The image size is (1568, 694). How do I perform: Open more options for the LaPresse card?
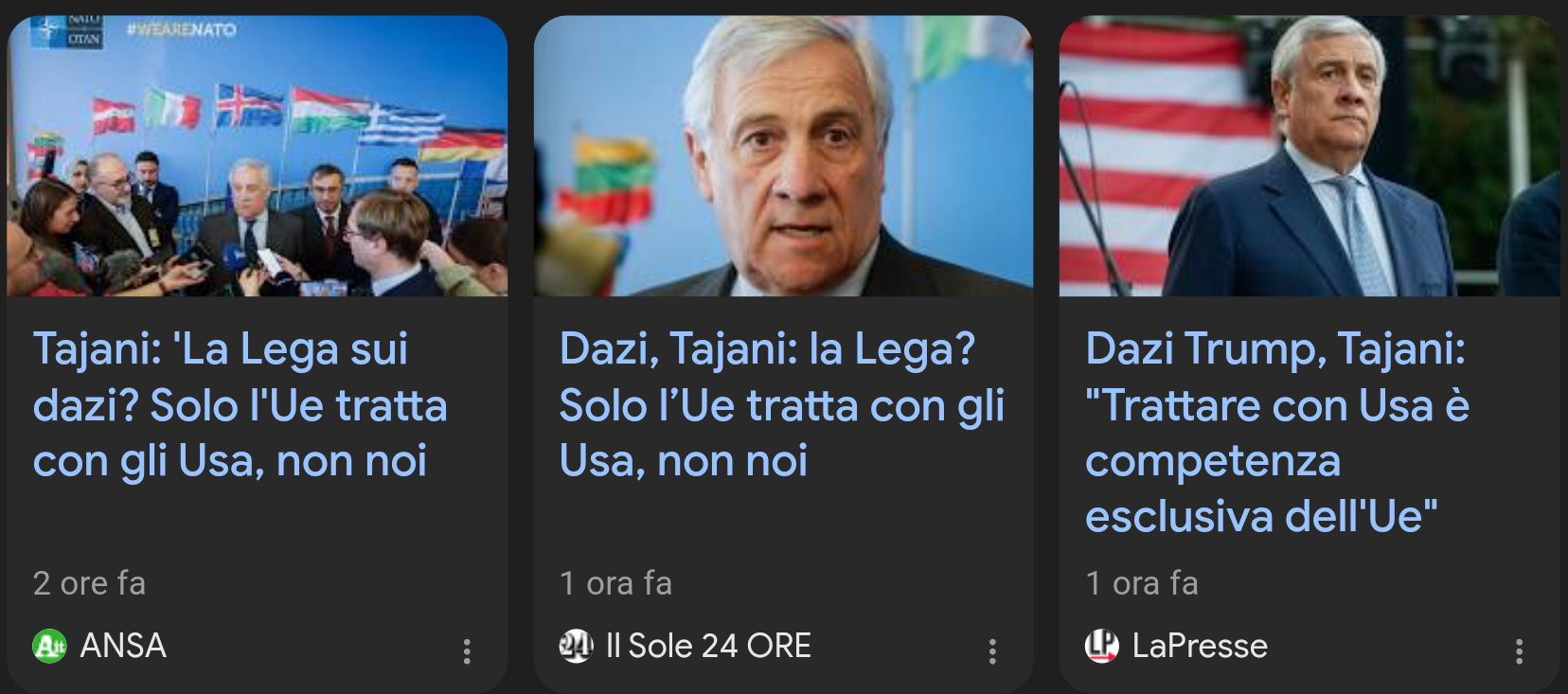pos(1519,650)
